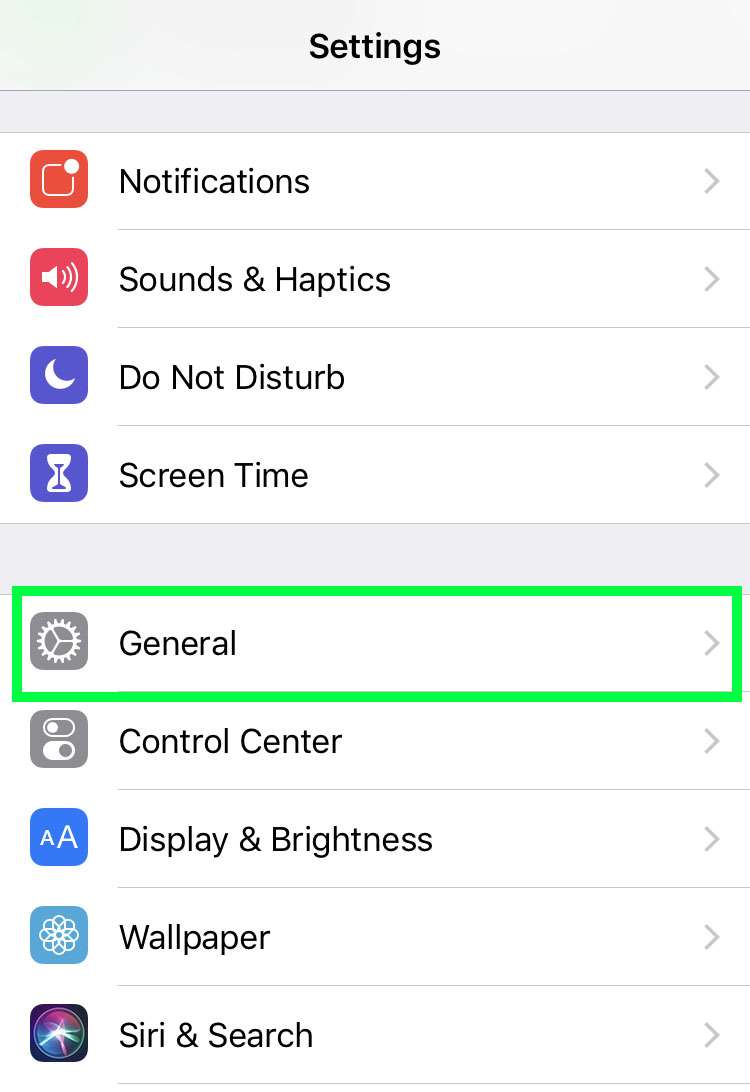Go to Sounds & Haptics

(x=375, y=279)
